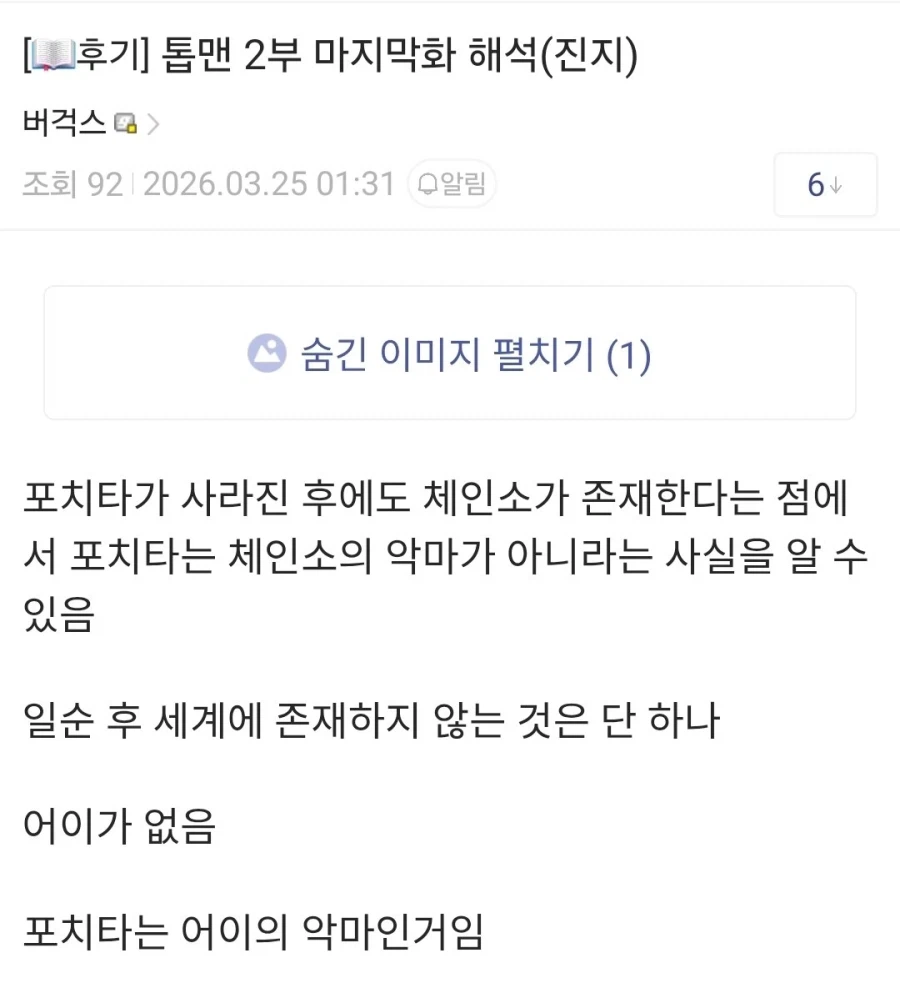This screenshot has height=1003, width=900.
Task: Click the recommendation counter showing 6
Action: coord(815,184)
